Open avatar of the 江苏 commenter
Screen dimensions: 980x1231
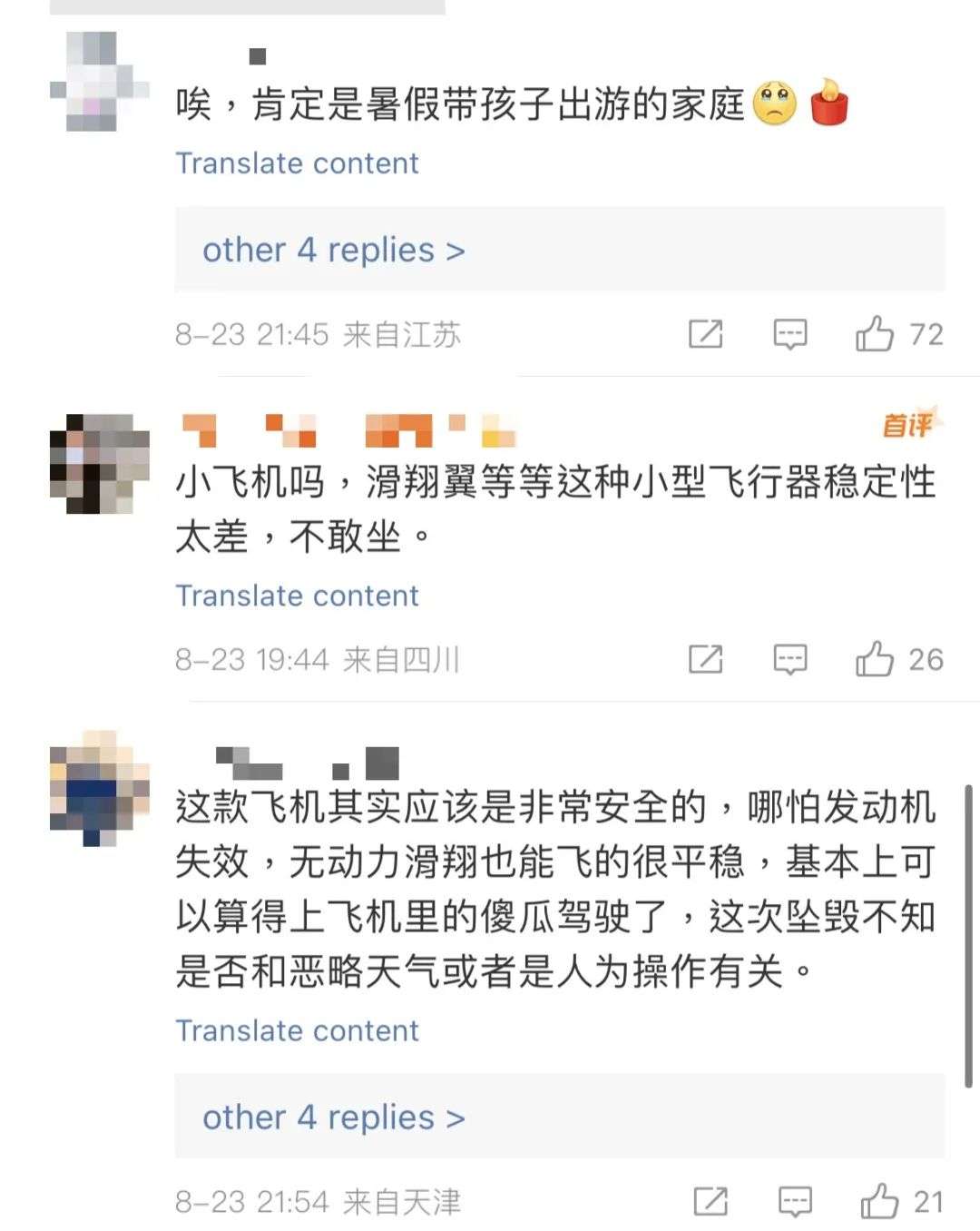[x=98, y=82]
